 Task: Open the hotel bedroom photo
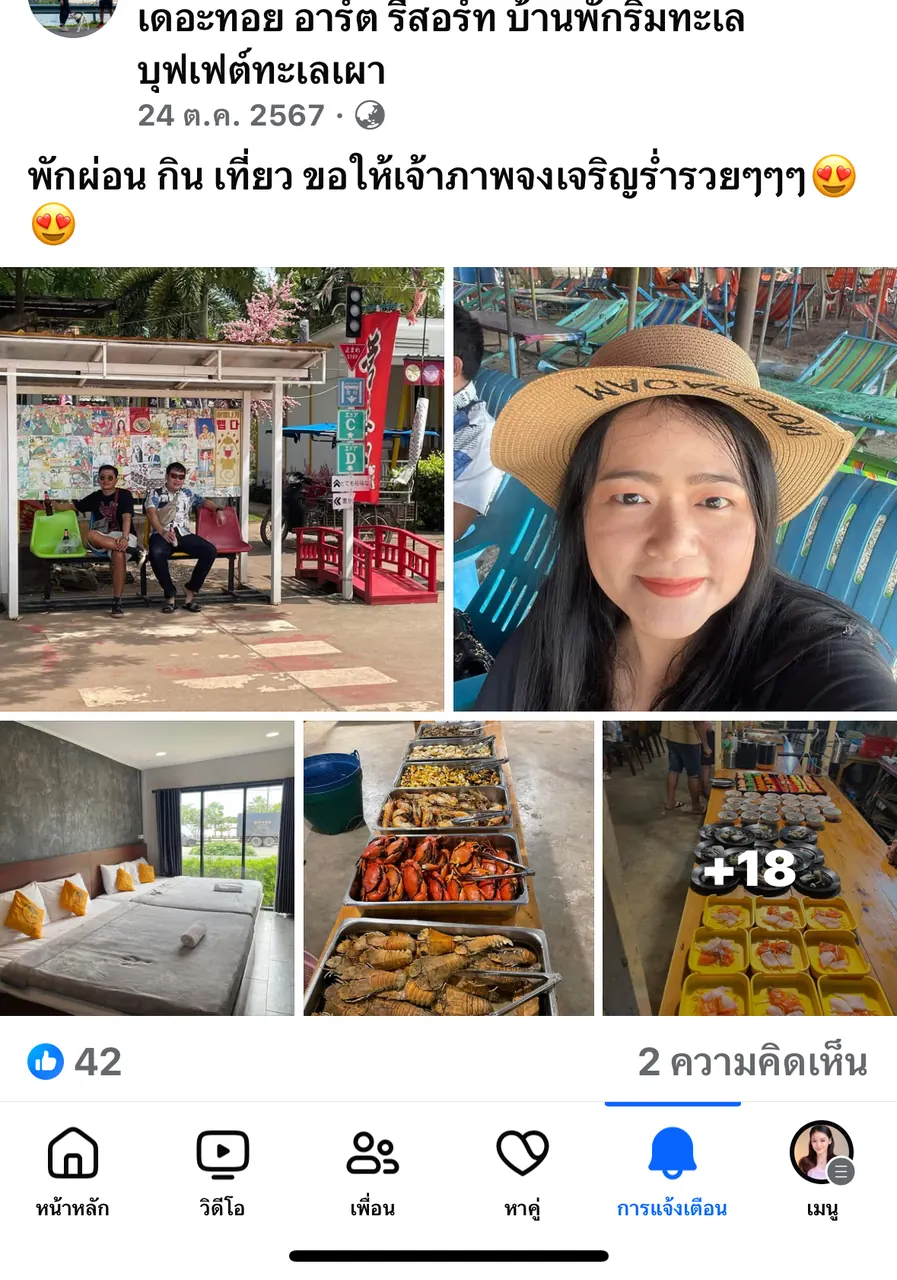click(x=147, y=868)
